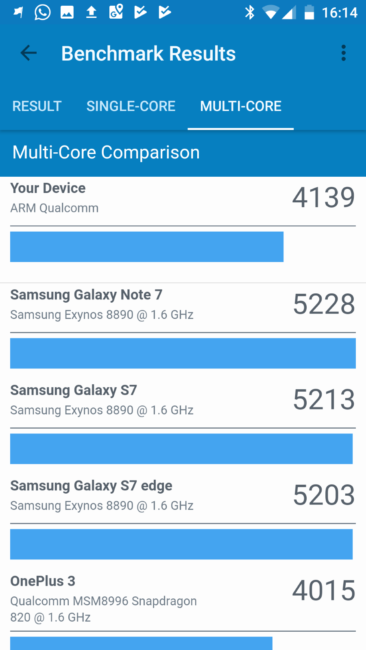Image resolution: width=366 pixels, height=650 pixels.
Task: Go back from Benchmark Results
Action: 28,53
